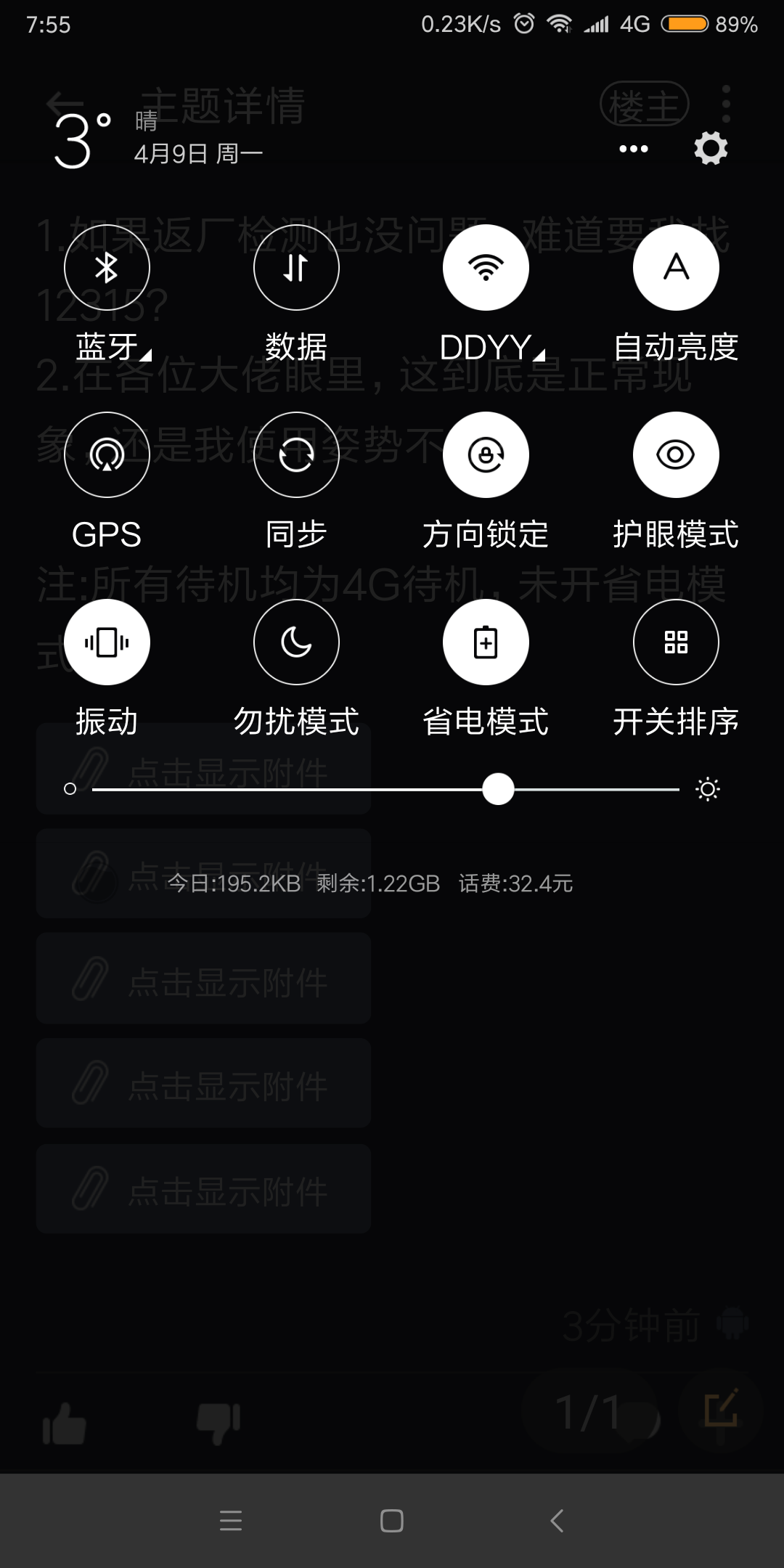
Task: Switch off 振动 vibrate mode
Action: [107, 642]
